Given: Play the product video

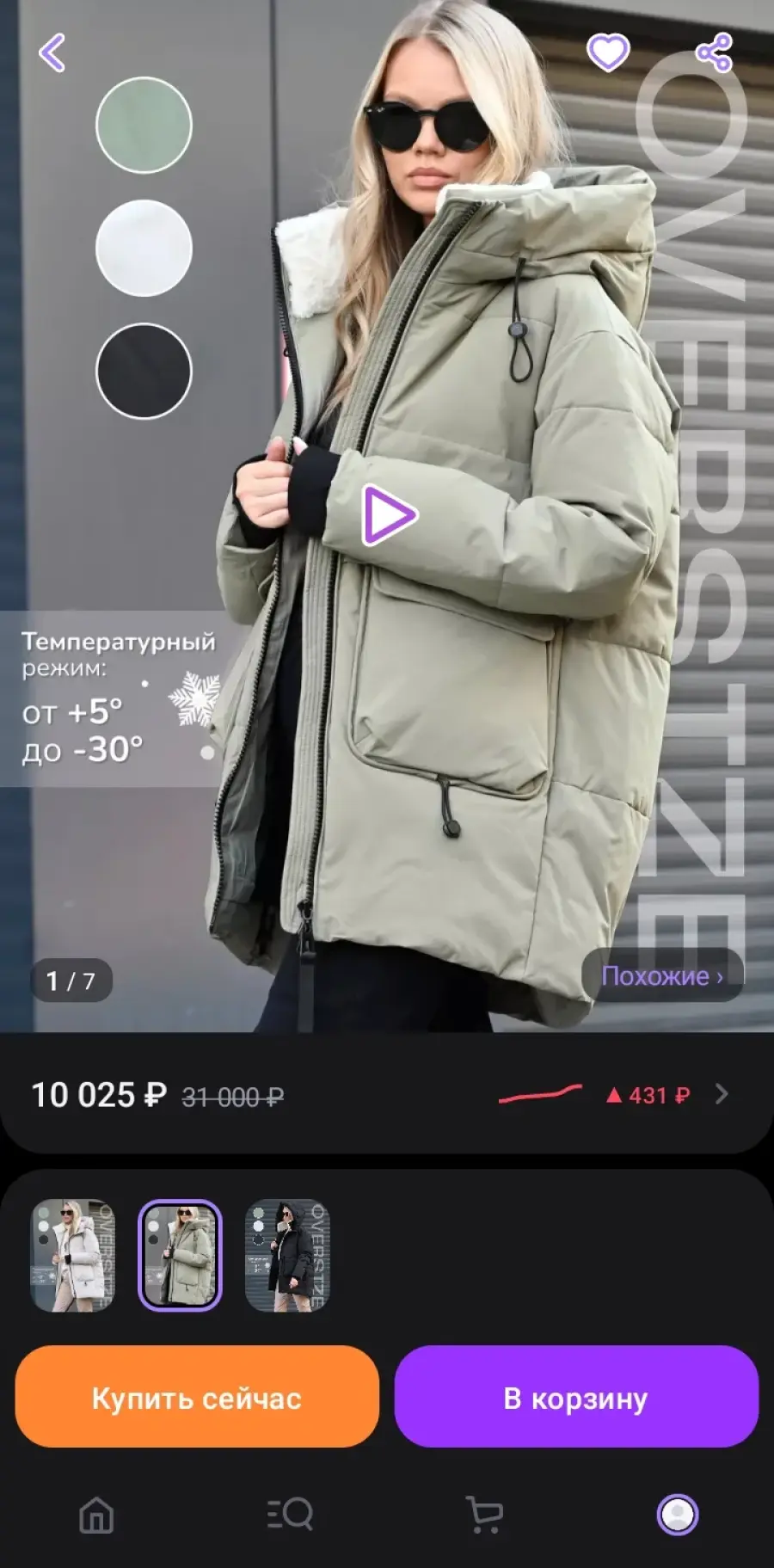Looking at the screenshot, I should (x=389, y=515).
